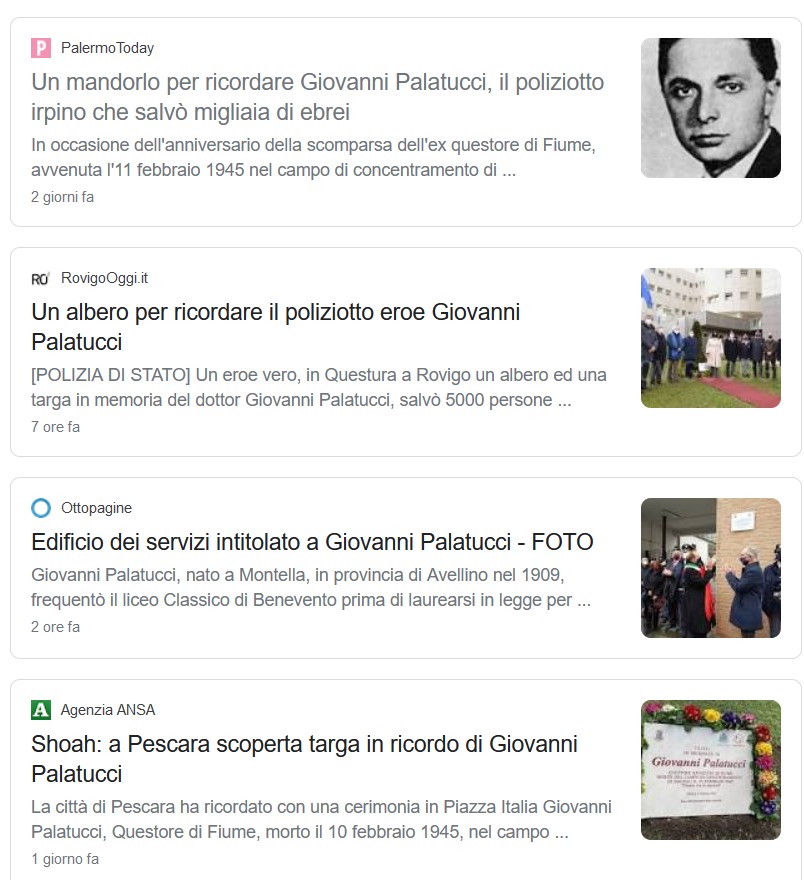Screen dimensions: 804x880
Task: Open the Agenzia ANSA article on the Pescara targa
Action: pos(304,759)
